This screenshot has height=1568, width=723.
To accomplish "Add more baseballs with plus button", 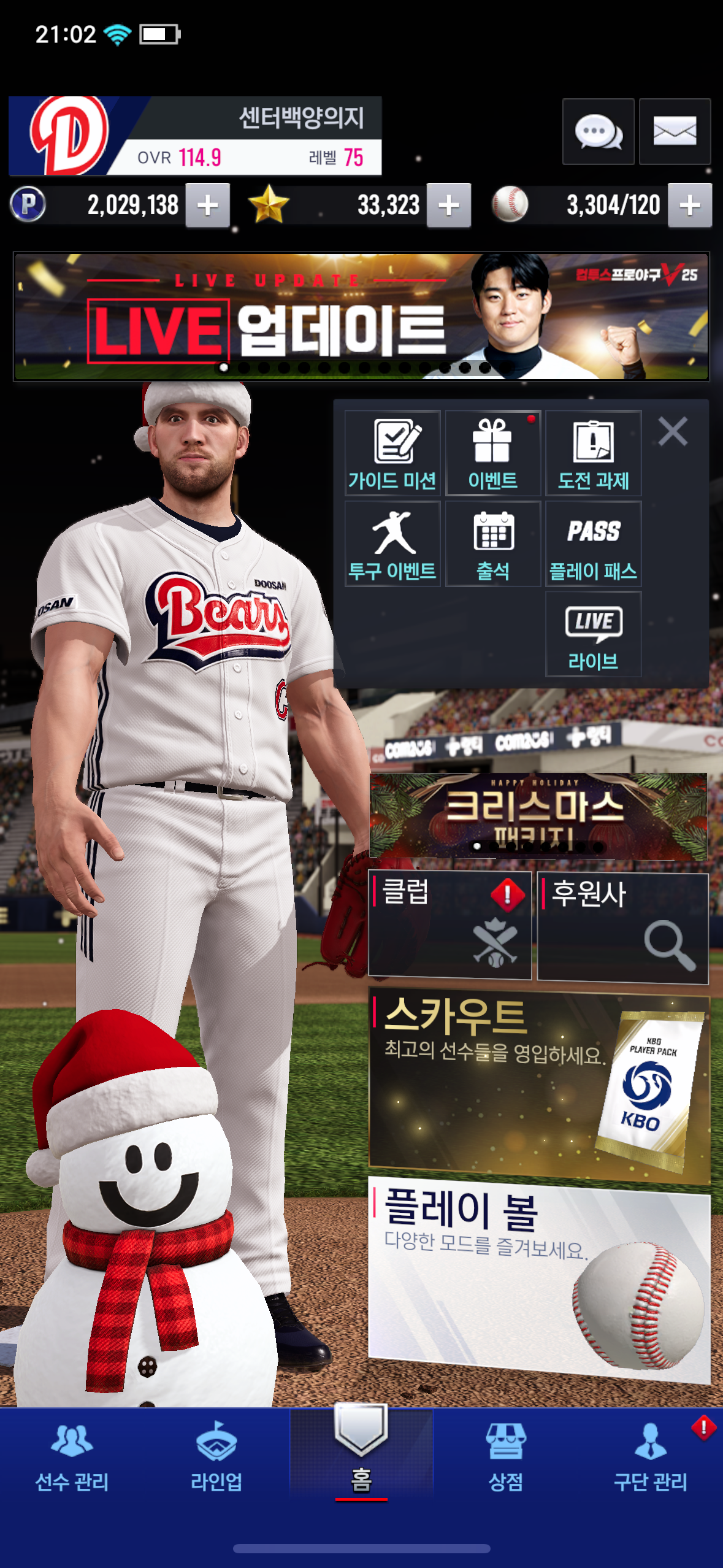I will (690, 206).
